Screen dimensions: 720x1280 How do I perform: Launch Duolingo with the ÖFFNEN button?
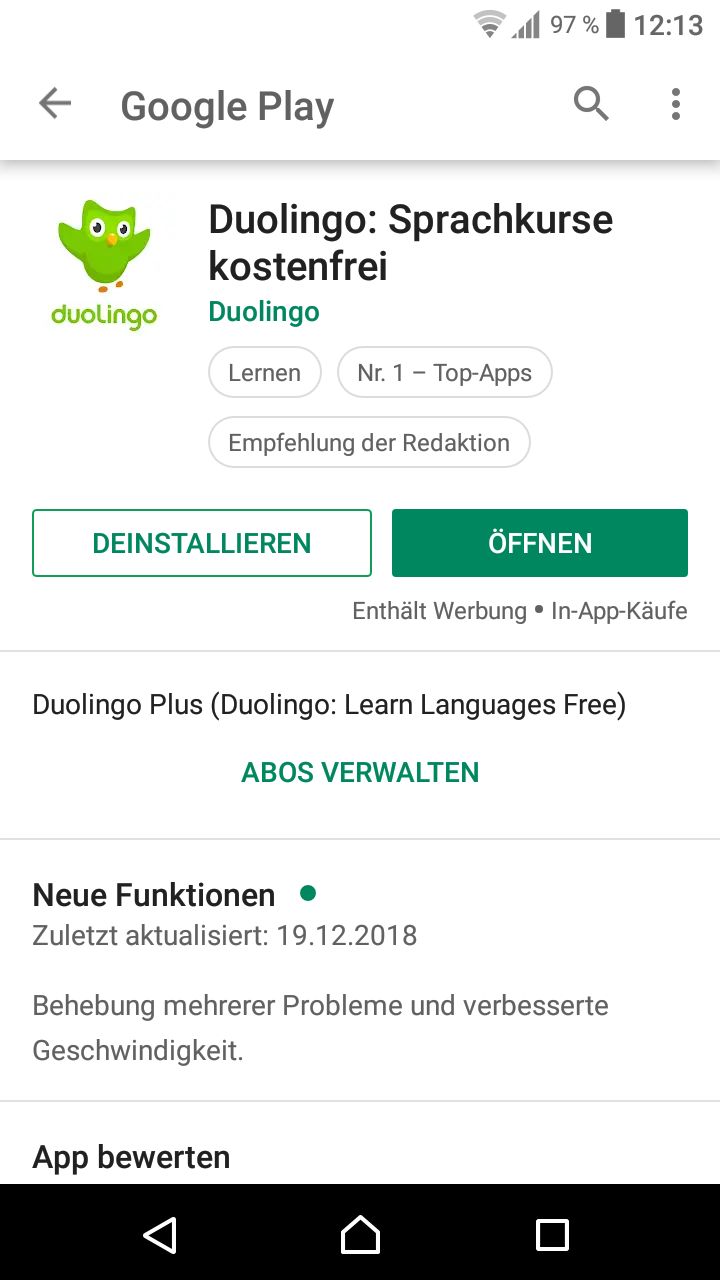[x=540, y=543]
